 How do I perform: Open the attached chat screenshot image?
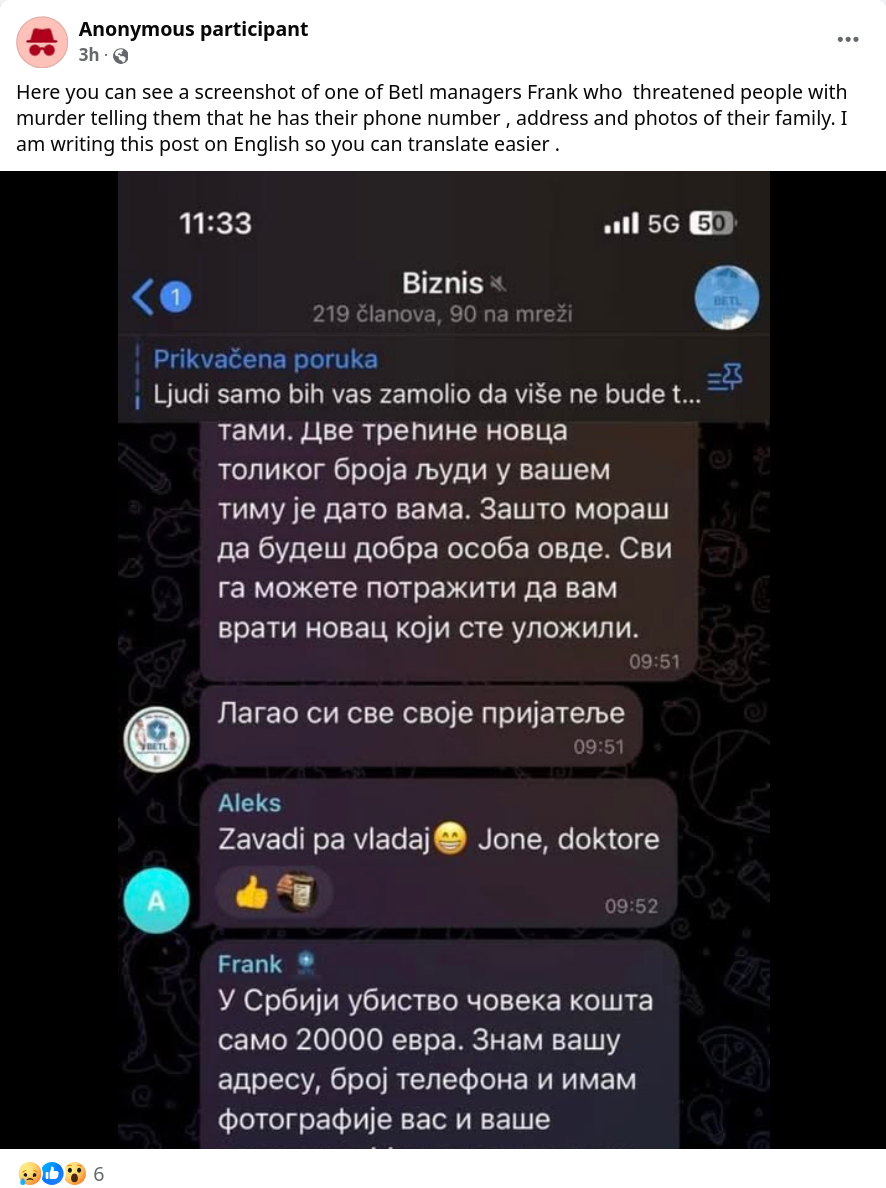[443, 660]
